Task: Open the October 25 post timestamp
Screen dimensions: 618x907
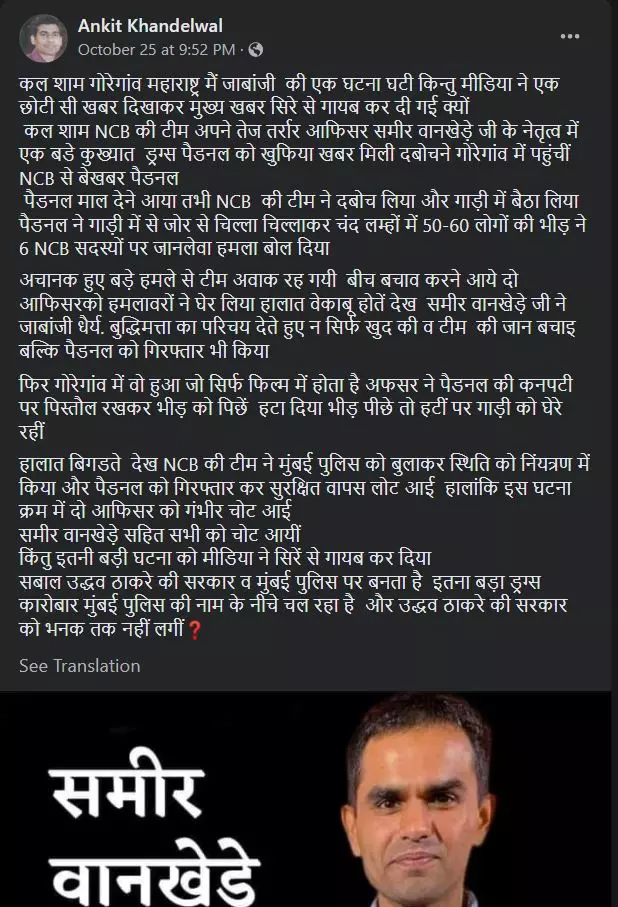Action: click(156, 48)
